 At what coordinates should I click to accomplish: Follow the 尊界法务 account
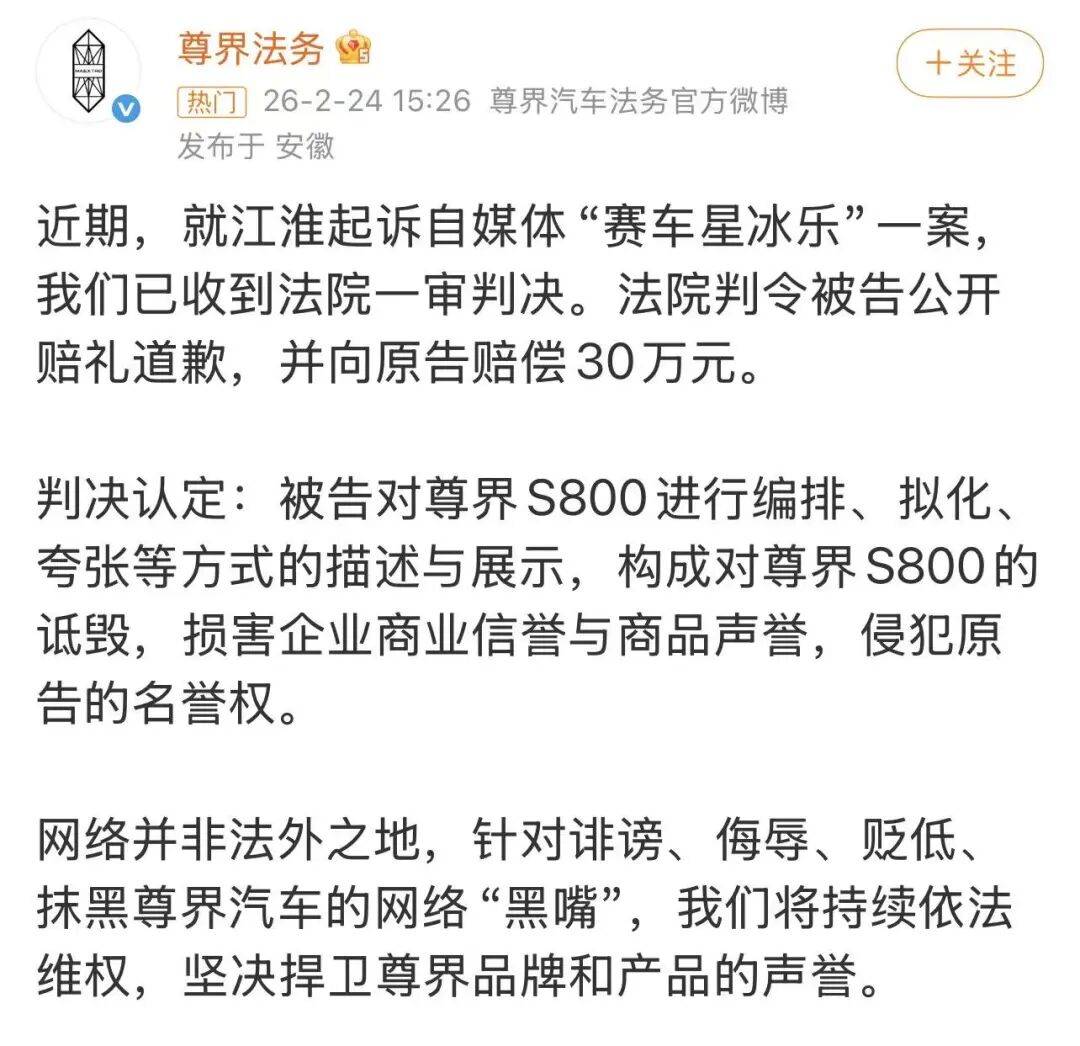[969, 64]
